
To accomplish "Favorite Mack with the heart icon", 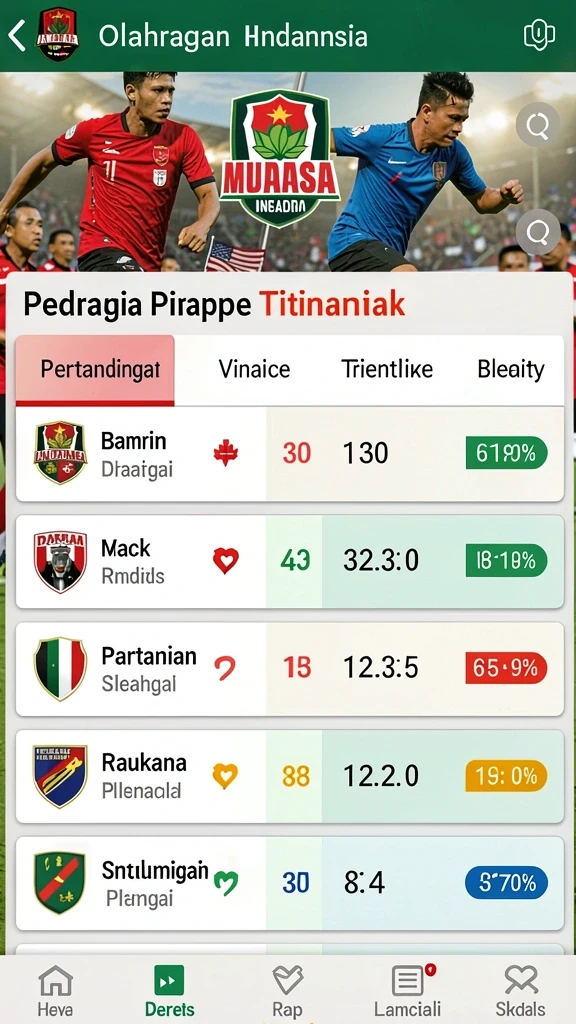I will coord(226,560).
